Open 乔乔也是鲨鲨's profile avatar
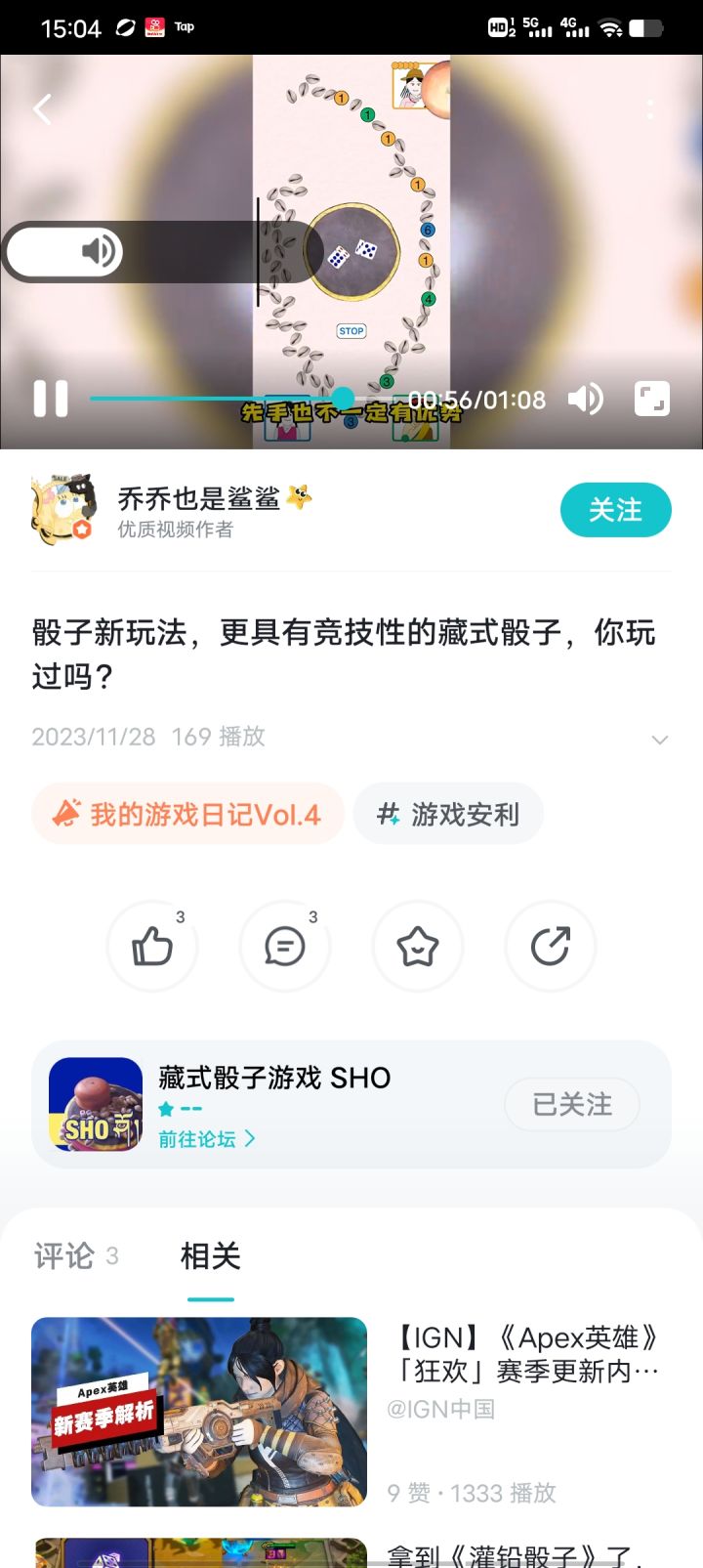This screenshot has width=703, height=1568. point(64,509)
